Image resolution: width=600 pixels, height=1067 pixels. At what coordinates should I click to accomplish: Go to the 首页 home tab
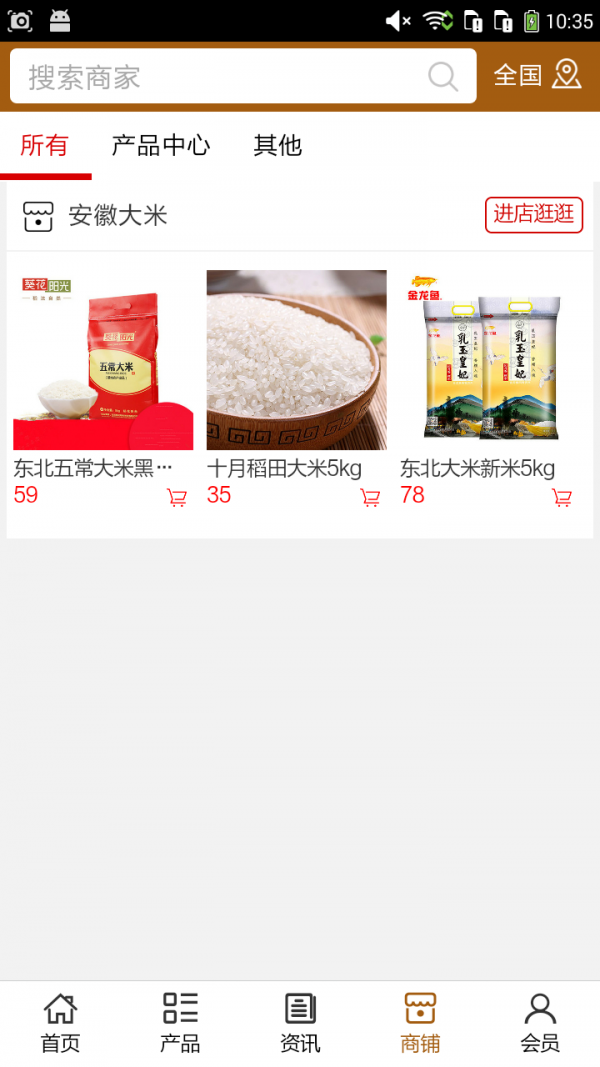coord(60,1023)
